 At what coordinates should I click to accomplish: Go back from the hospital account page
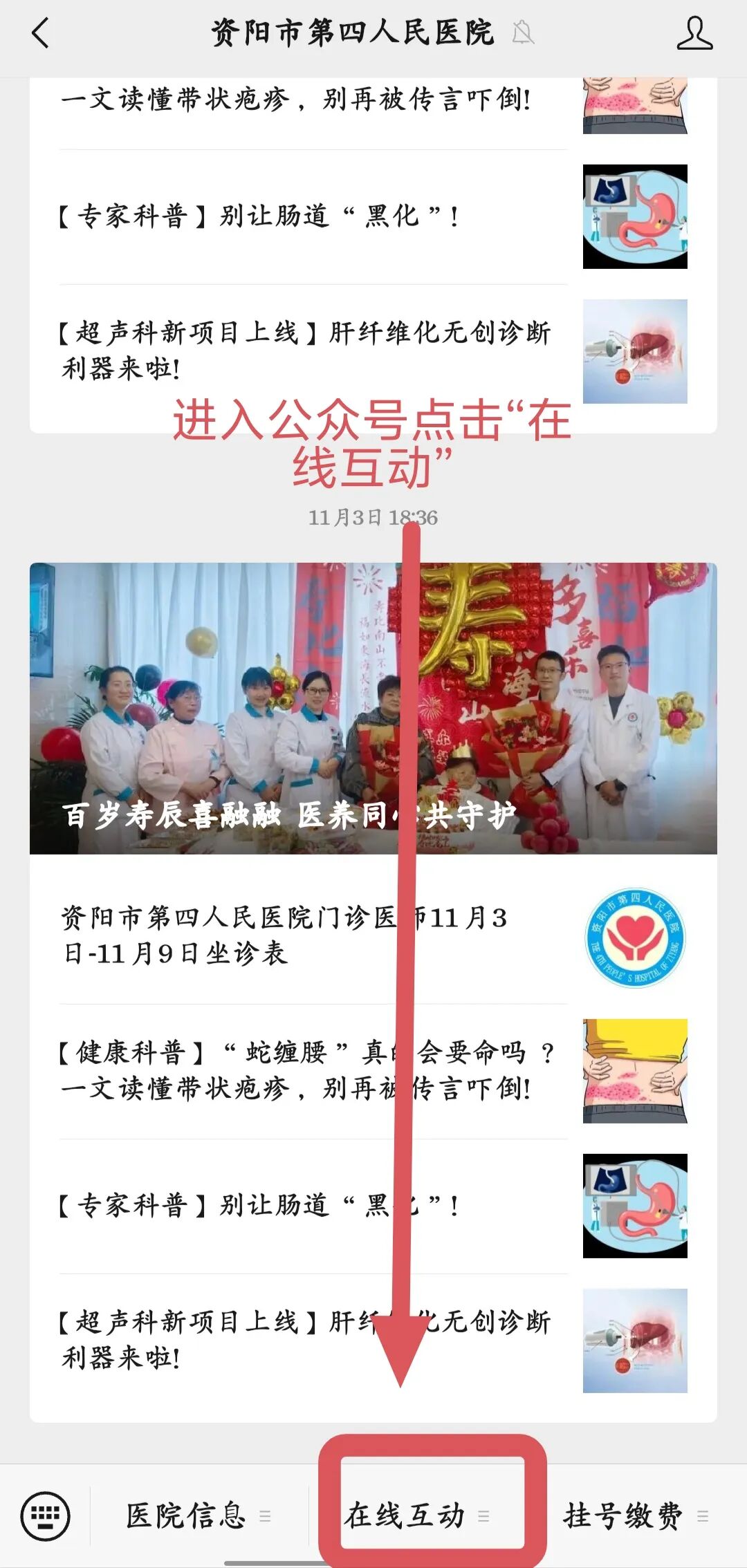[40, 33]
